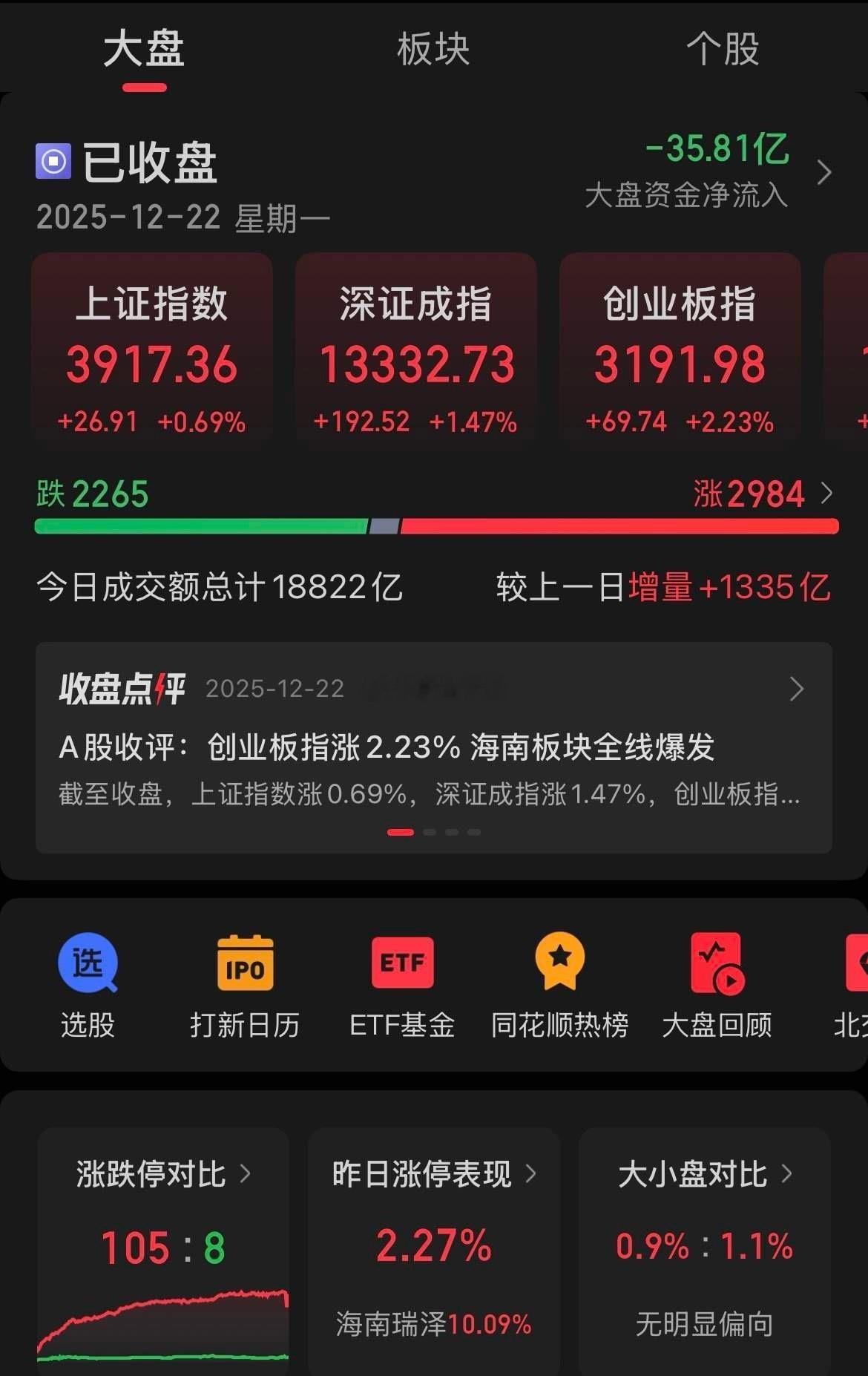This screenshot has height=1376, width=868.
Task: Open advancers list via arrow next to 涨2984
Action: (x=827, y=492)
